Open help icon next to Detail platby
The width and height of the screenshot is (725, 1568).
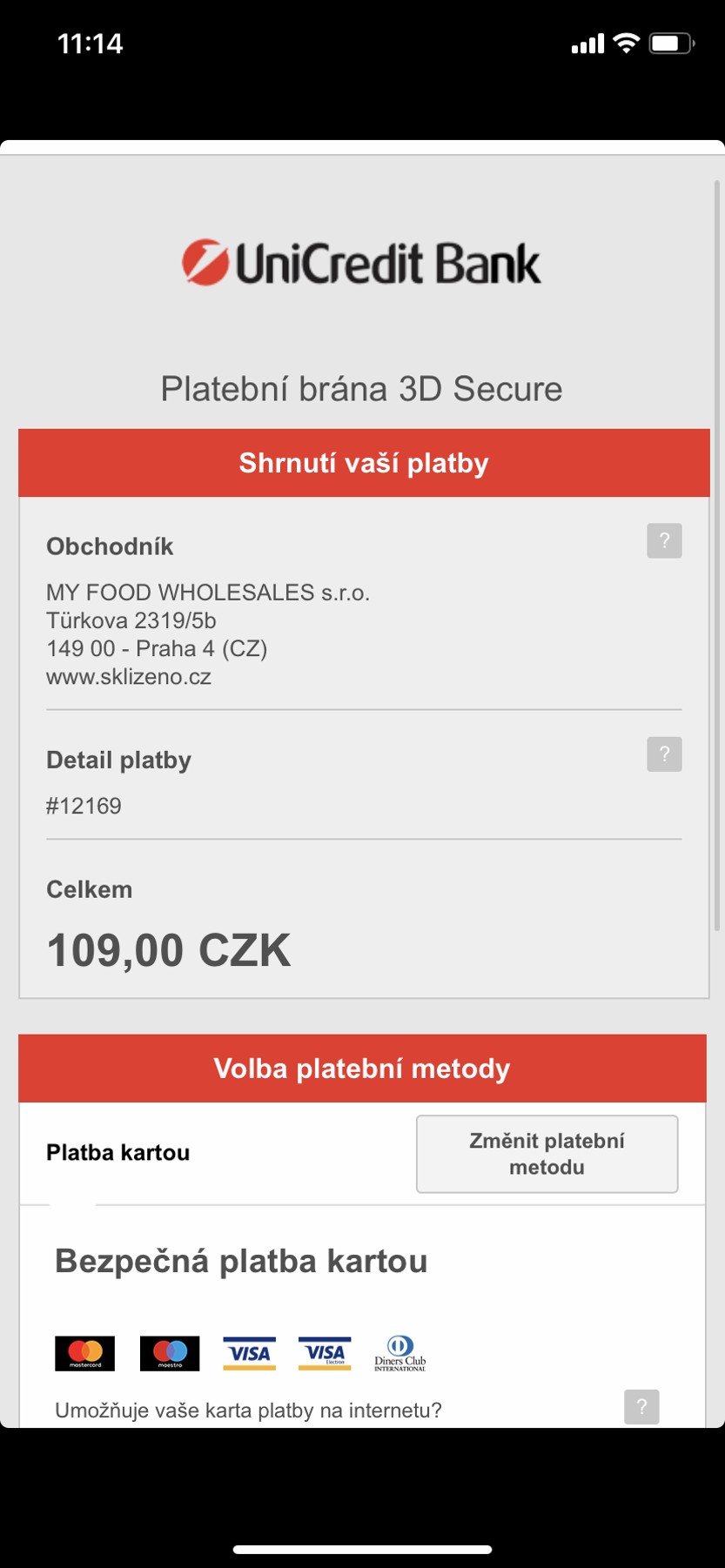point(664,754)
